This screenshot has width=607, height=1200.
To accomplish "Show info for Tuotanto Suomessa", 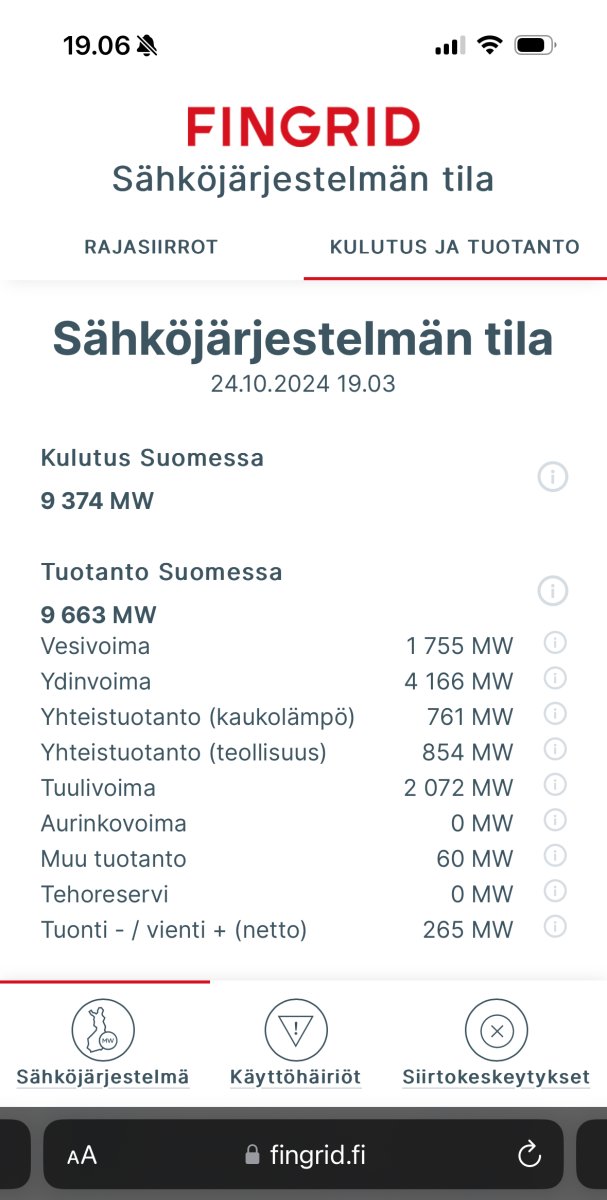I will [553, 591].
